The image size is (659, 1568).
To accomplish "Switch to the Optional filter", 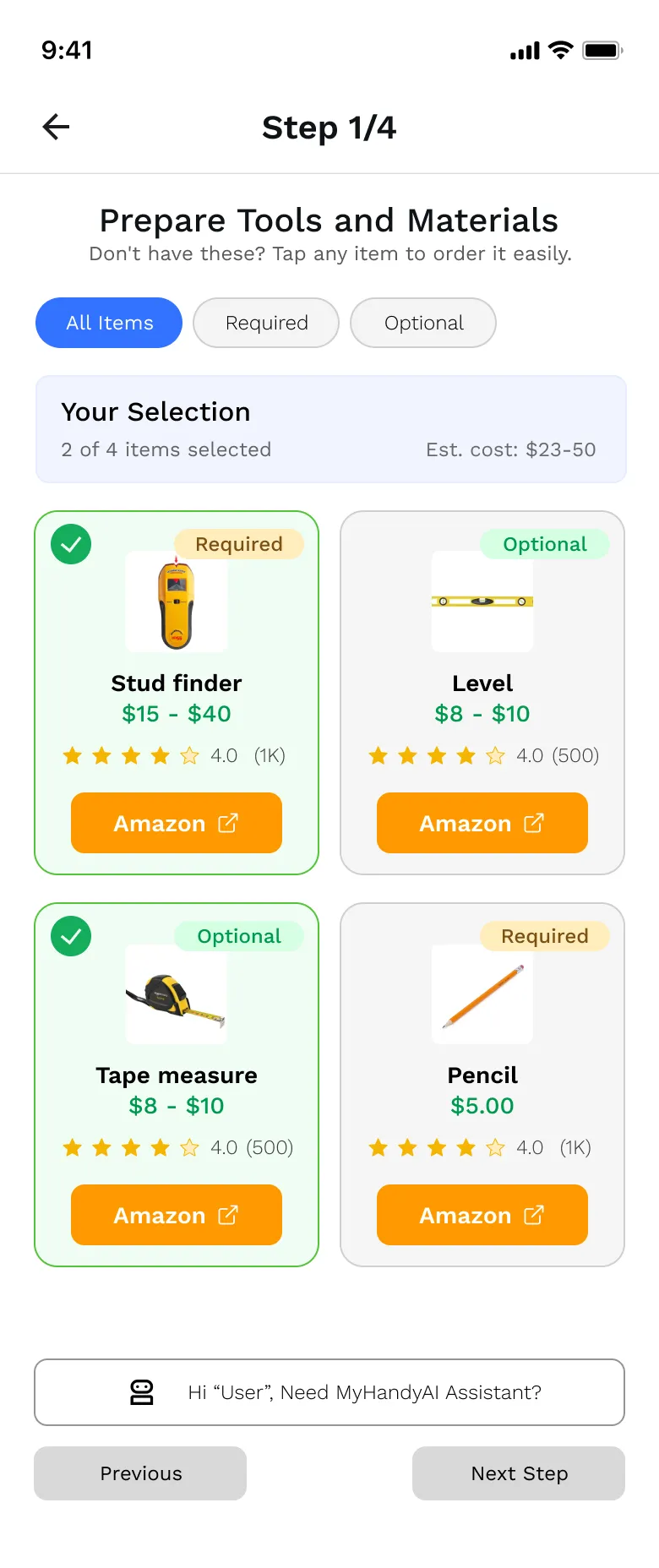I will click(423, 323).
